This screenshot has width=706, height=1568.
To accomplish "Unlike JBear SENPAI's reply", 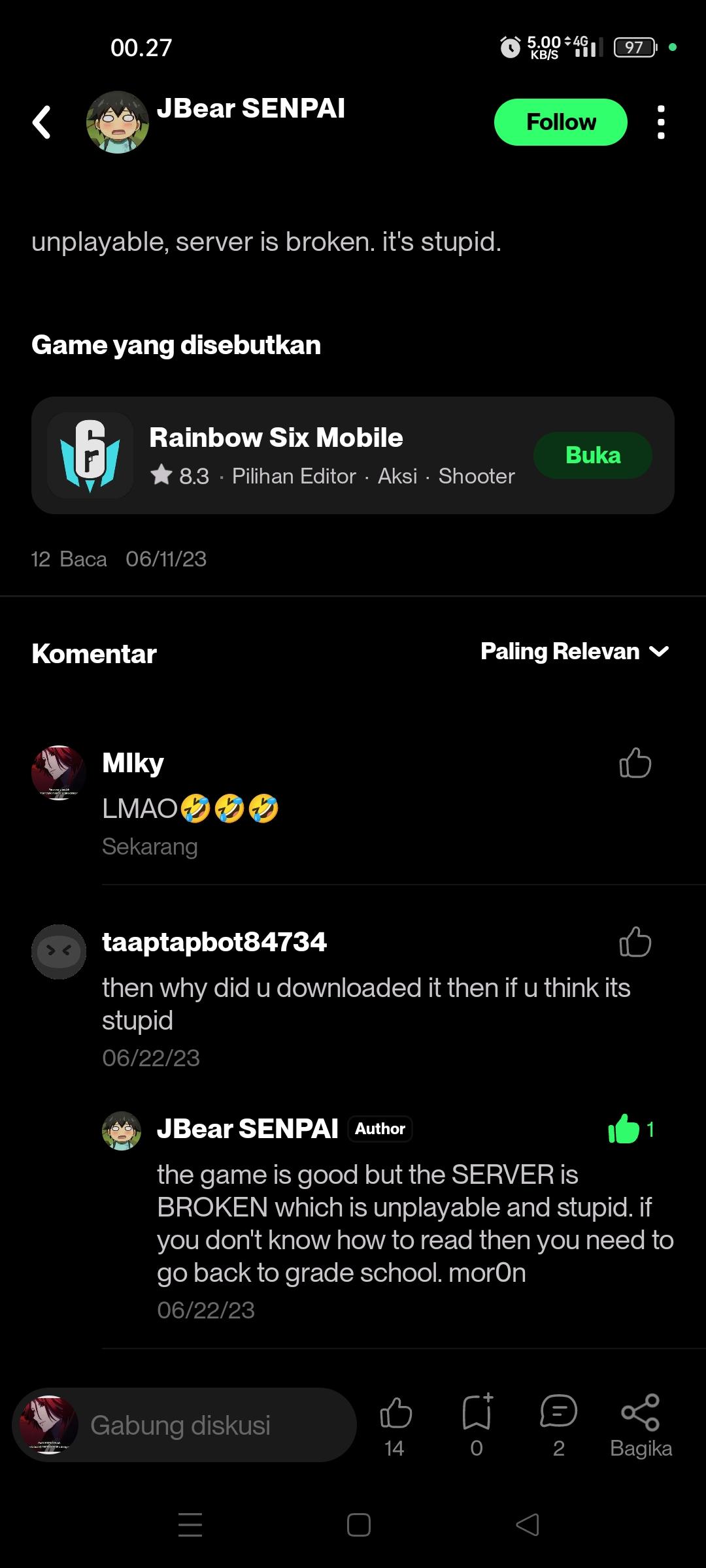I will (x=626, y=1127).
